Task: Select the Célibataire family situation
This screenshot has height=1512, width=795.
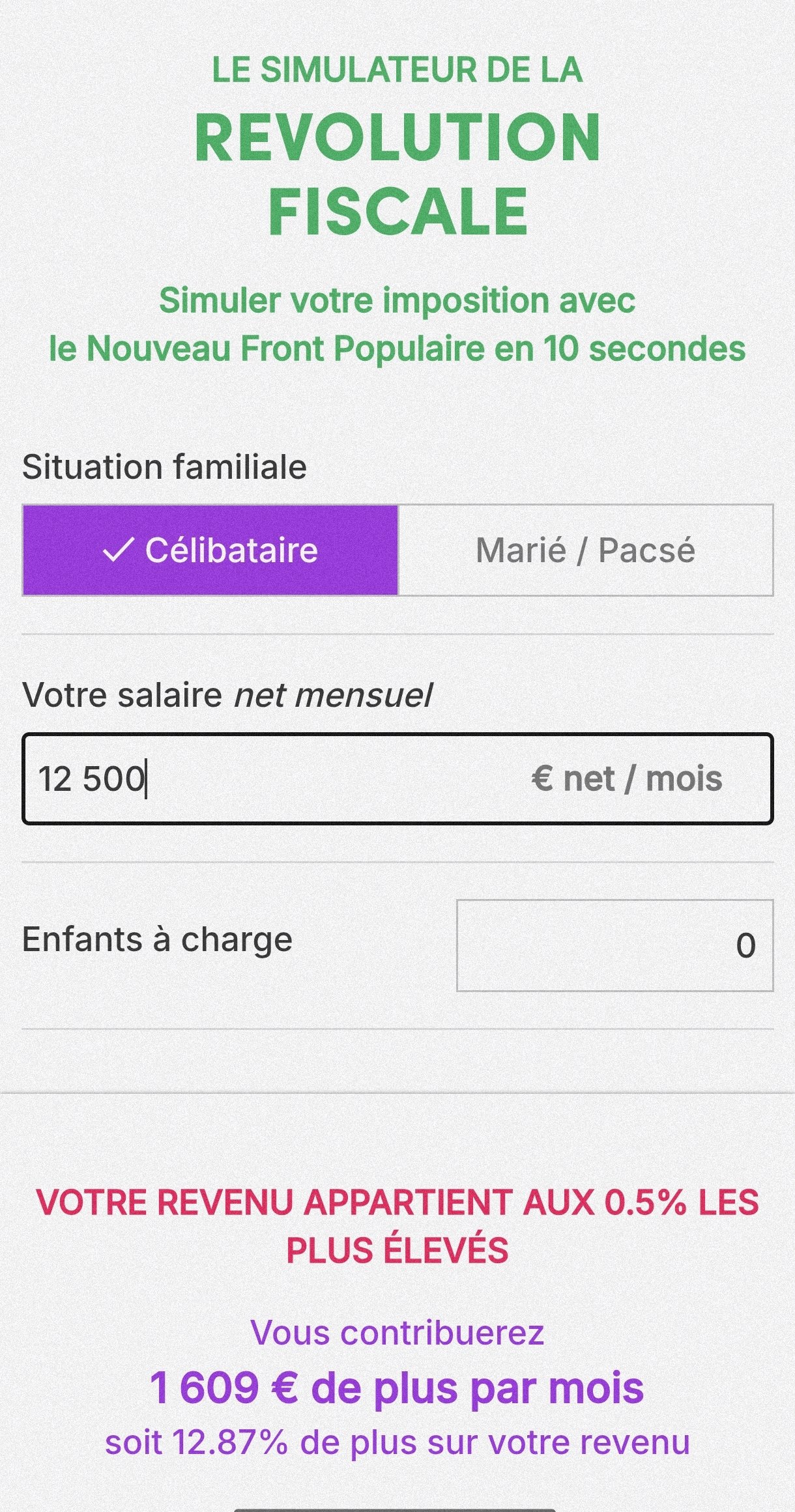Action: coord(210,550)
